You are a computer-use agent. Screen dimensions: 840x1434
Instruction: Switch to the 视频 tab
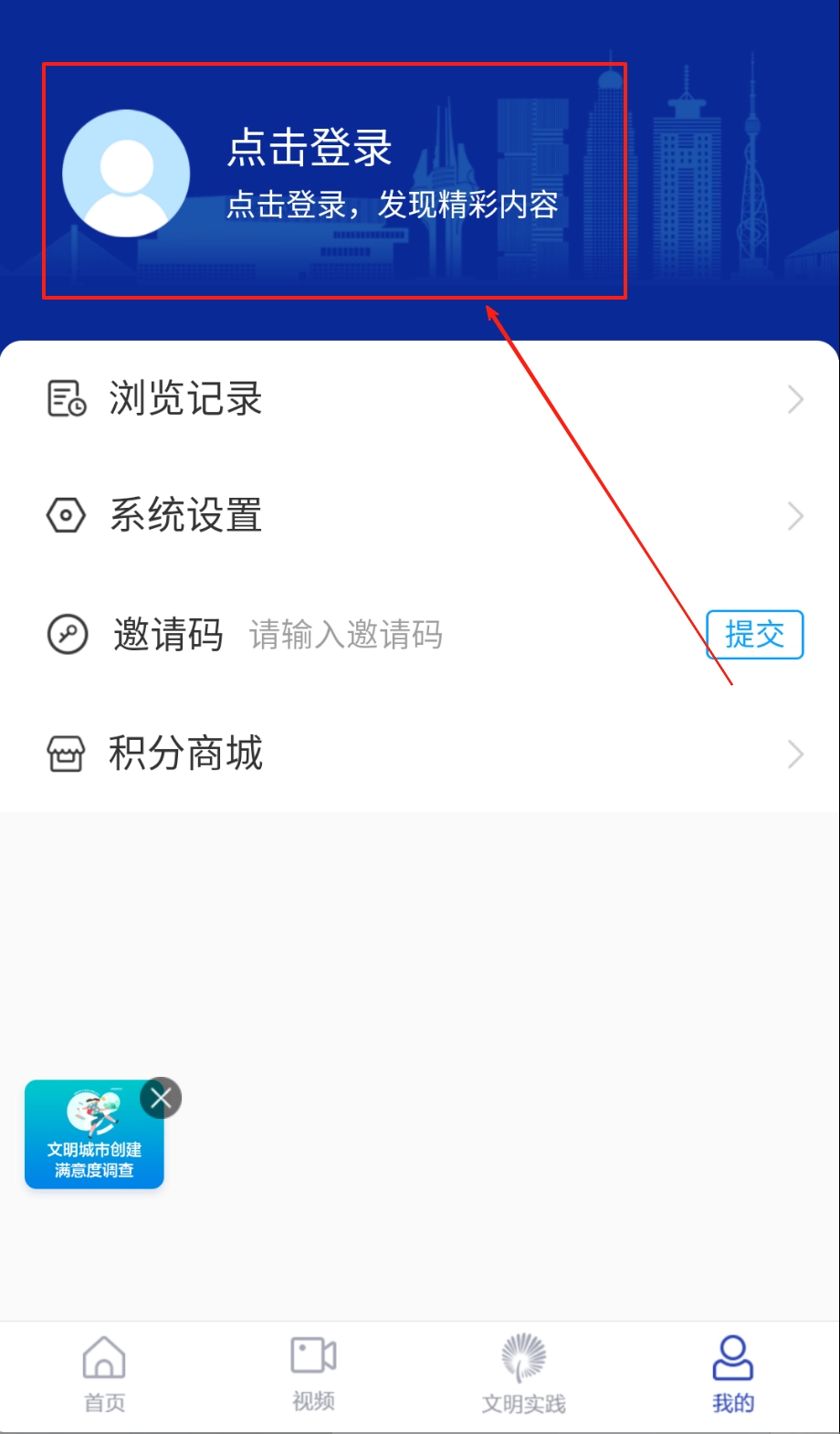pos(312,1375)
